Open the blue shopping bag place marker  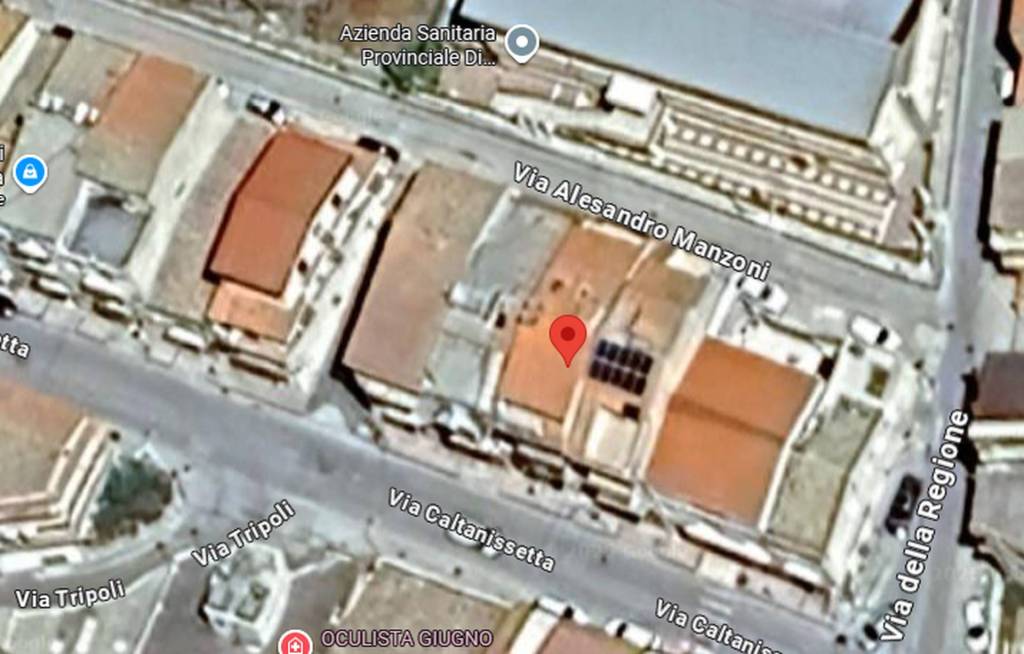coord(30,173)
